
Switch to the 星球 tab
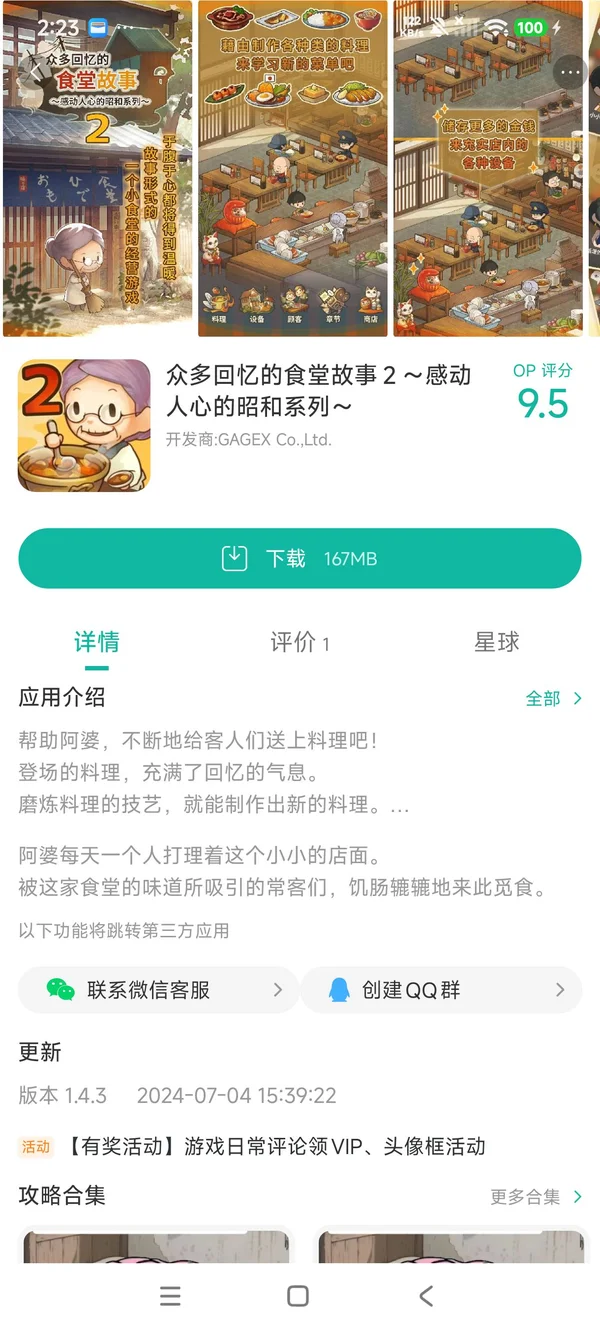(497, 642)
